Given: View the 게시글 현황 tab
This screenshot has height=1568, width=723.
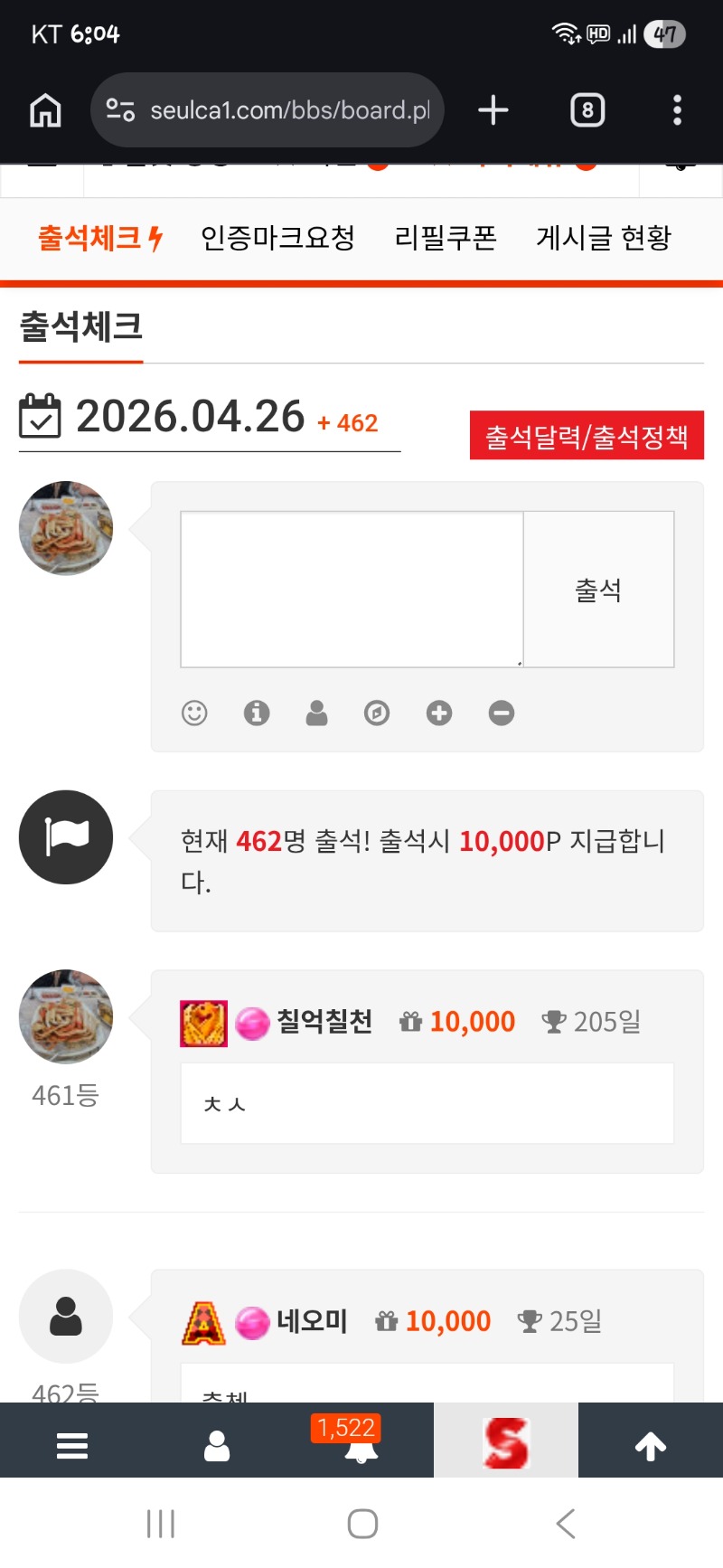Looking at the screenshot, I should click(604, 238).
